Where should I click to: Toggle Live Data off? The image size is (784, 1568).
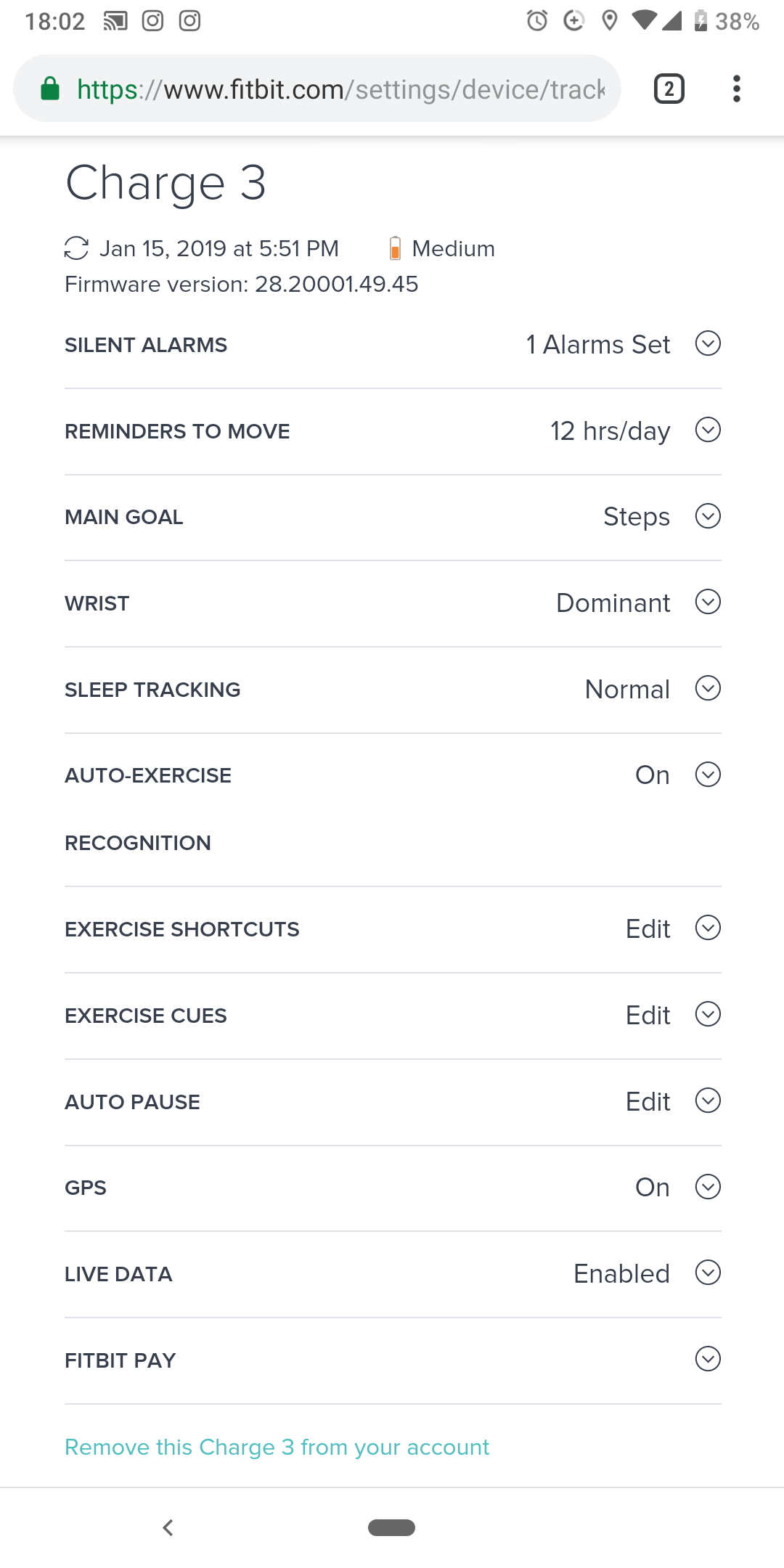(x=708, y=1273)
